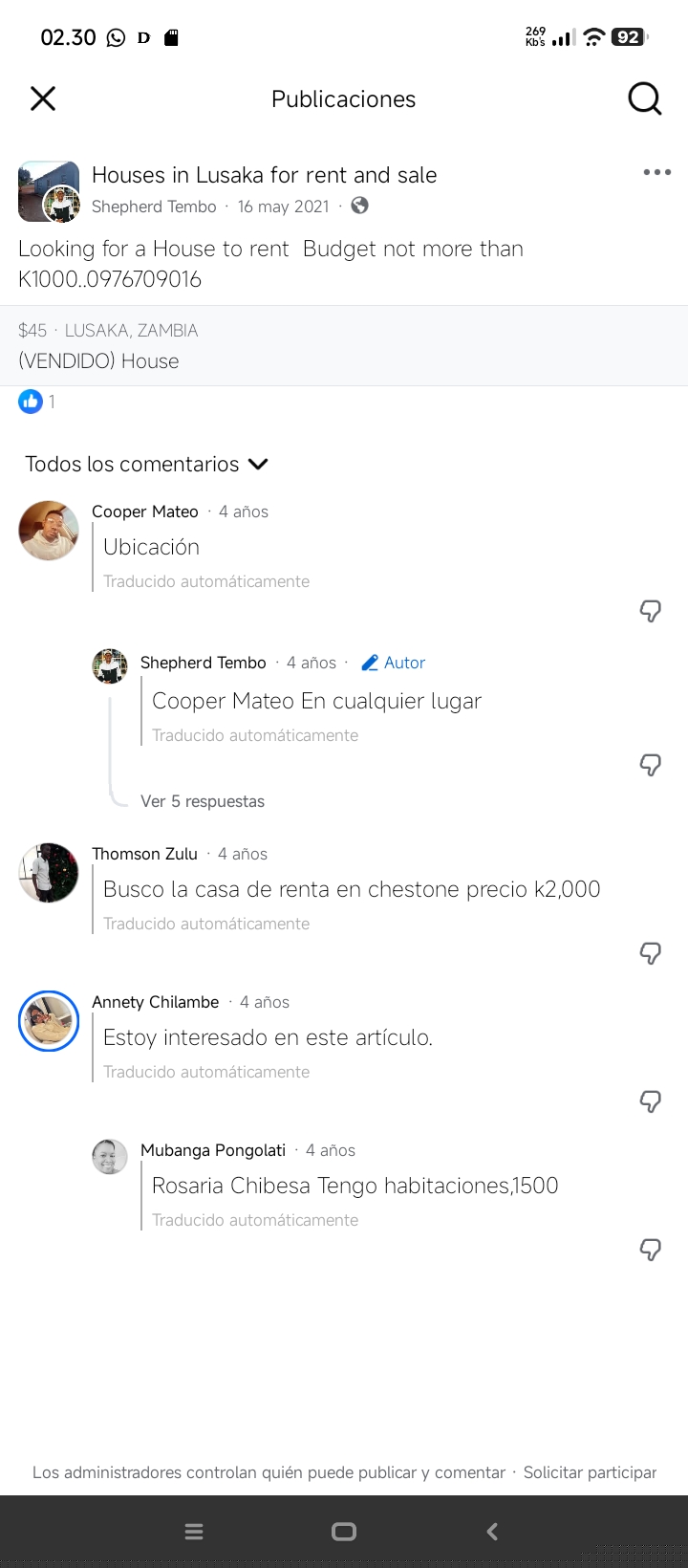
Task: Downvote Thomson Zulu's comment
Action: 650,953
